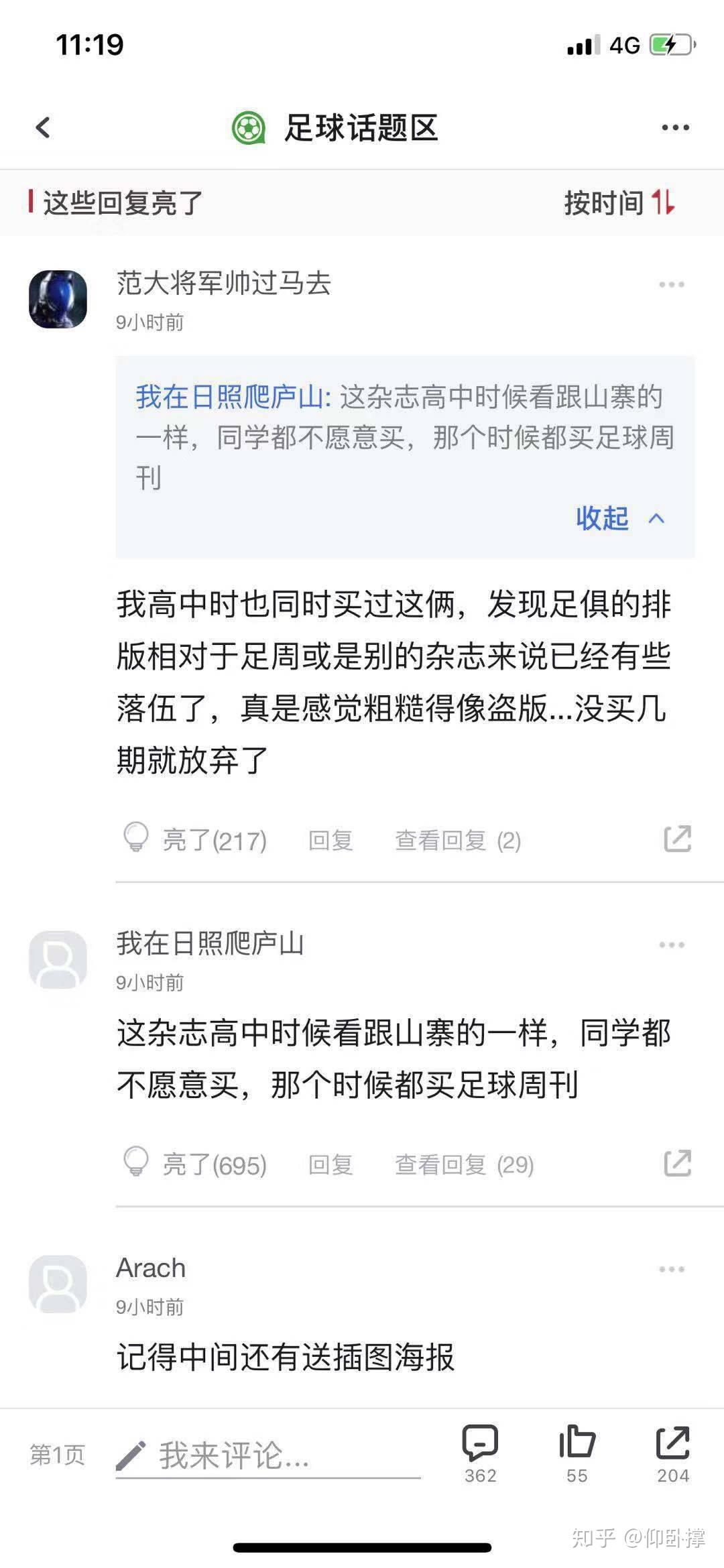724x1568 pixels.
Task: Open more options for Arach's comment
Action: tap(671, 1270)
